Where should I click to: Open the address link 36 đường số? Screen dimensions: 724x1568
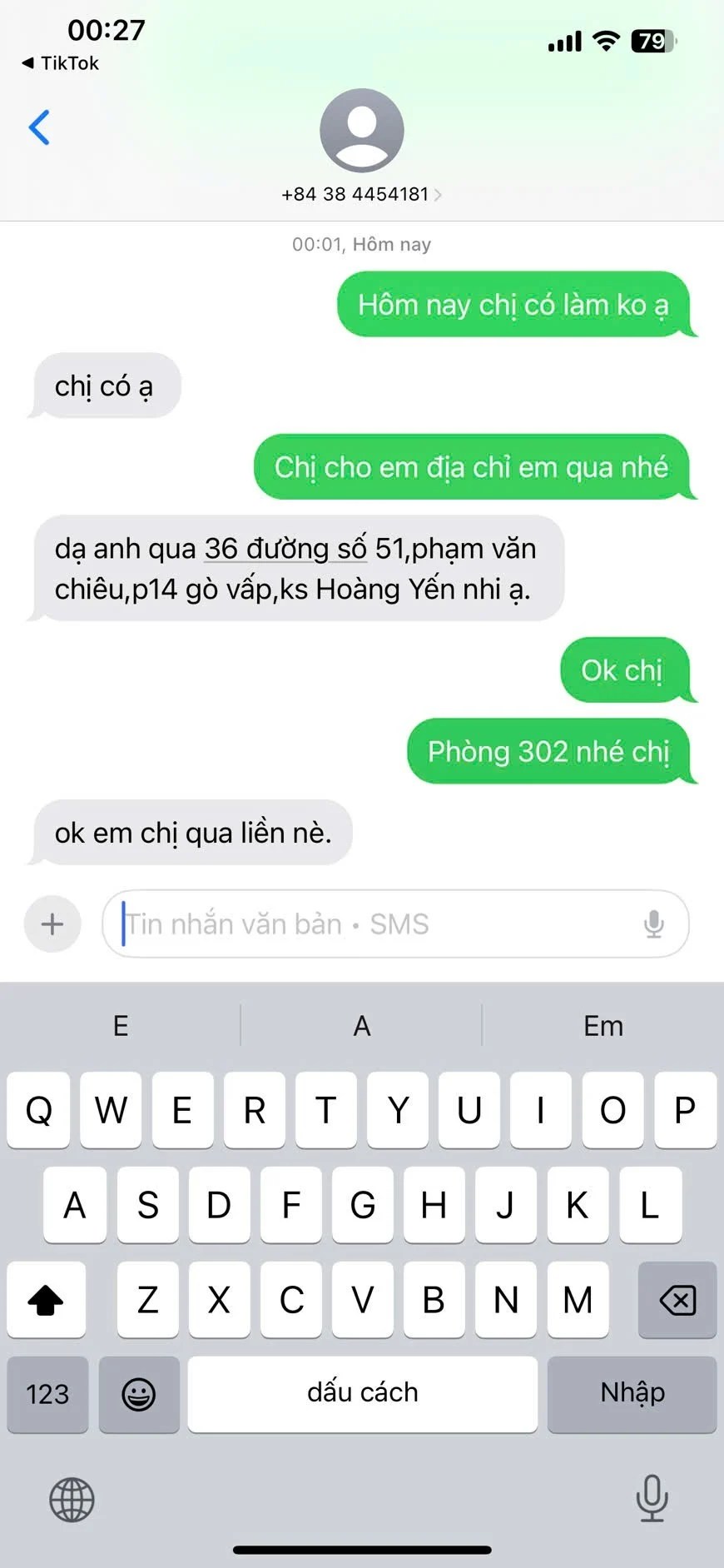click(x=285, y=549)
